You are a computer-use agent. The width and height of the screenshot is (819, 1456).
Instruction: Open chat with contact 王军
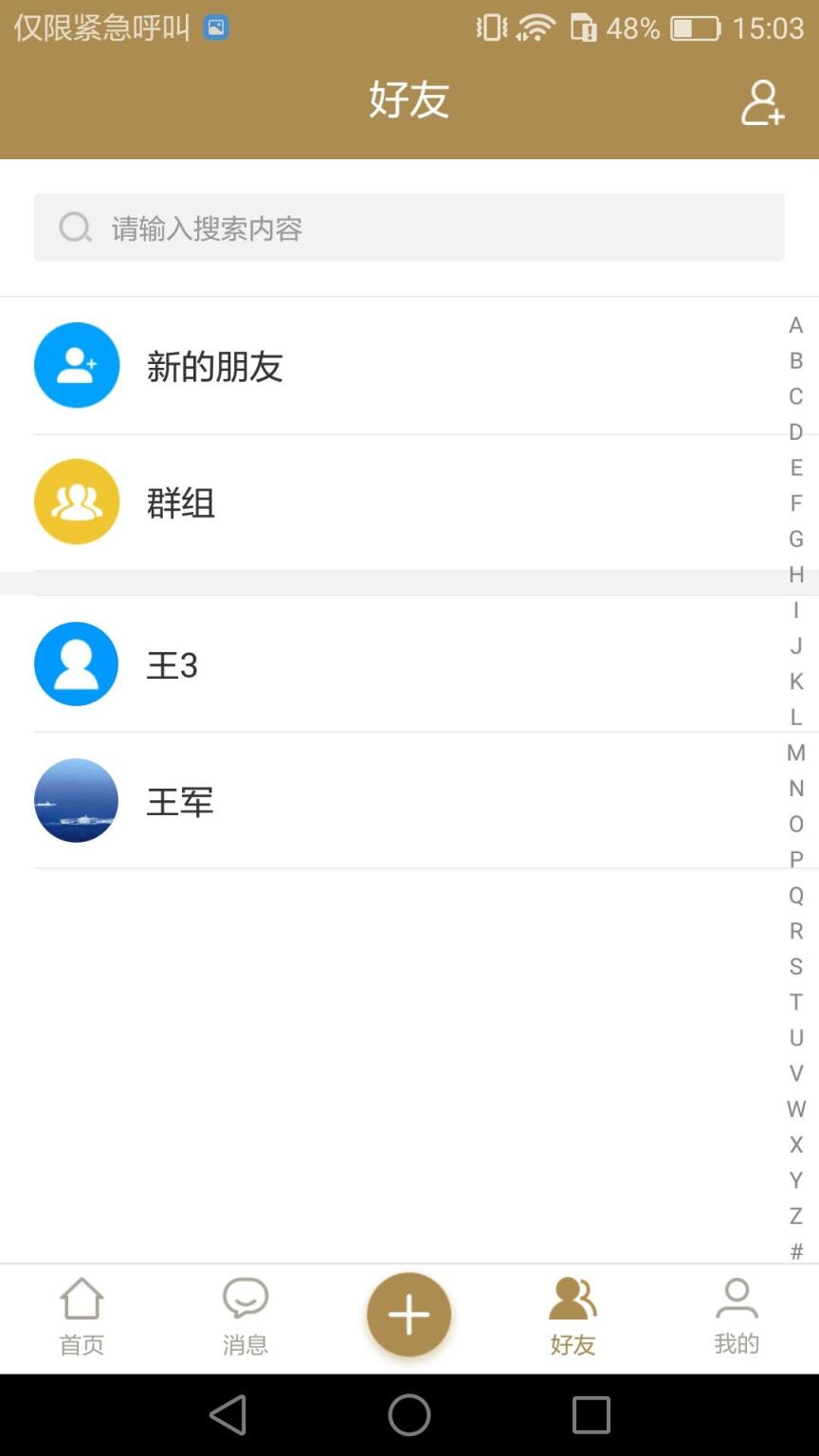(x=284, y=800)
